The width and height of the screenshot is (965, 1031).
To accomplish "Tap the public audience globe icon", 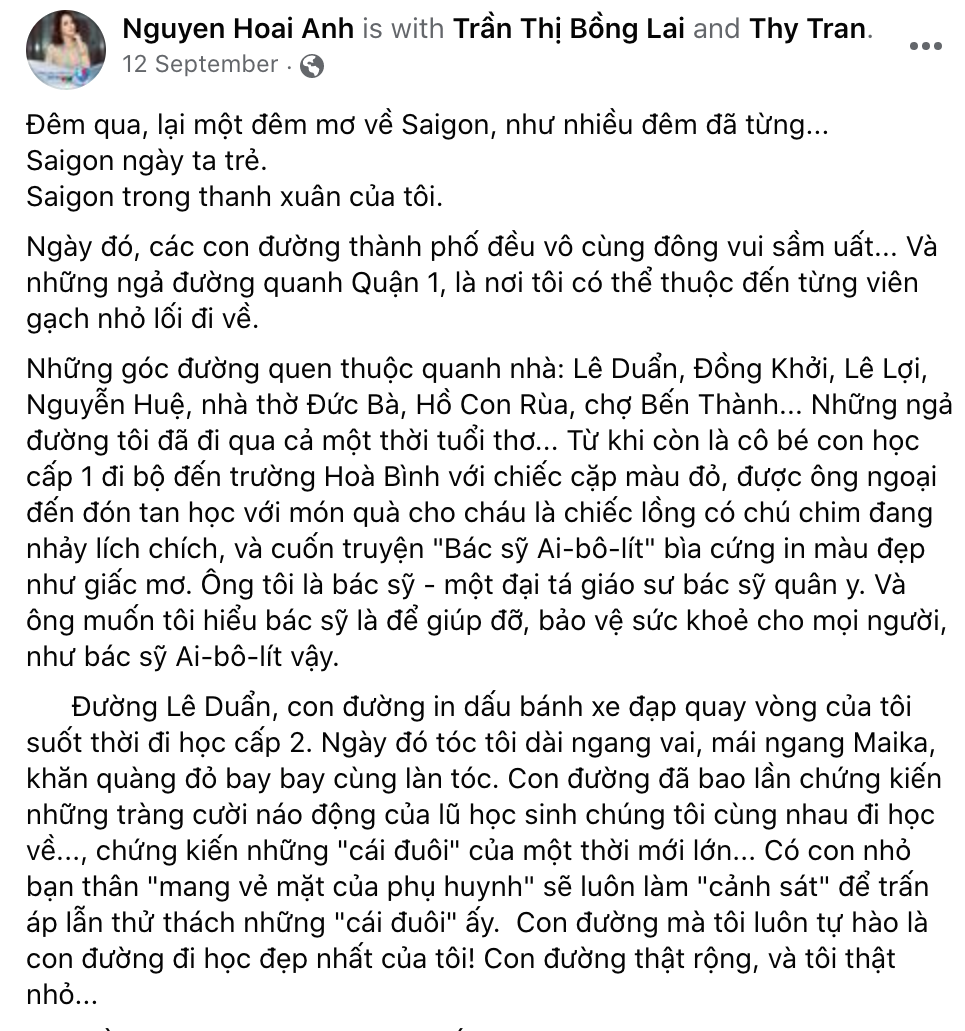I will pos(312,66).
